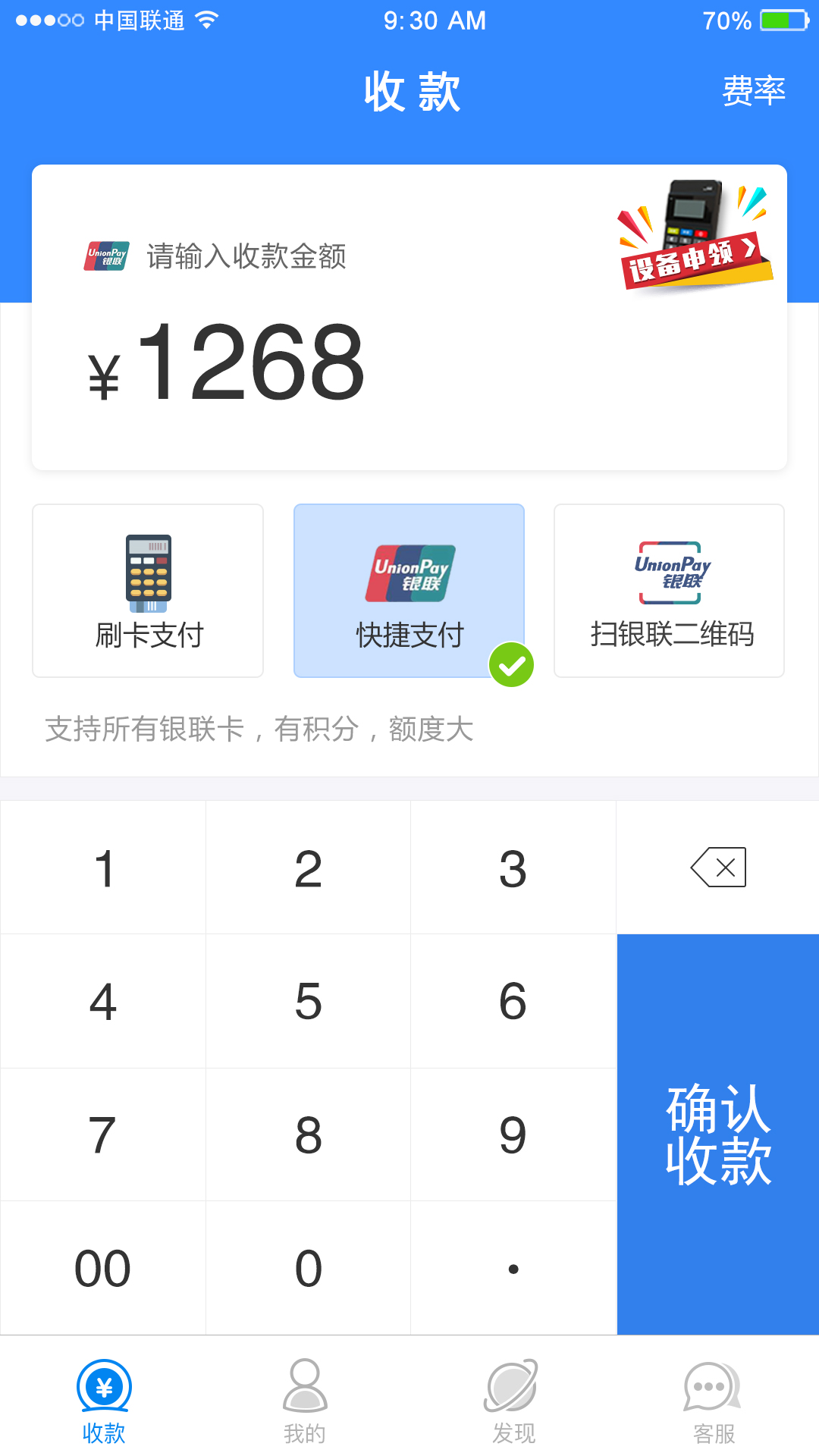The image size is (819, 1456).
Task: Enter digit 1 on keypad
Action: coord(103,868)
